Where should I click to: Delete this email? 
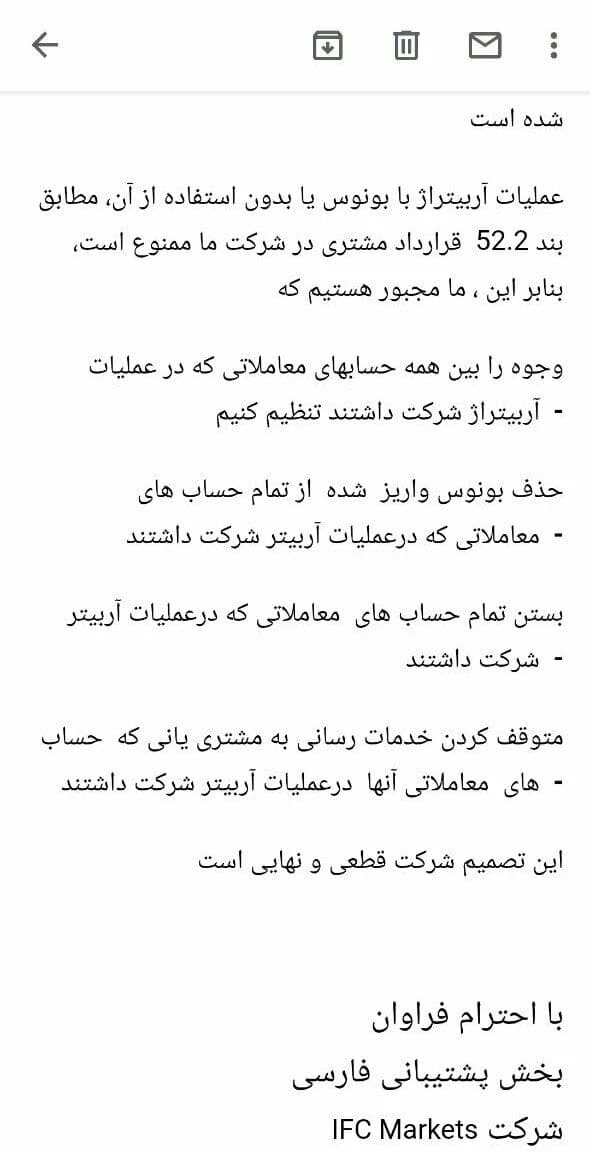[x=406, y=46]
